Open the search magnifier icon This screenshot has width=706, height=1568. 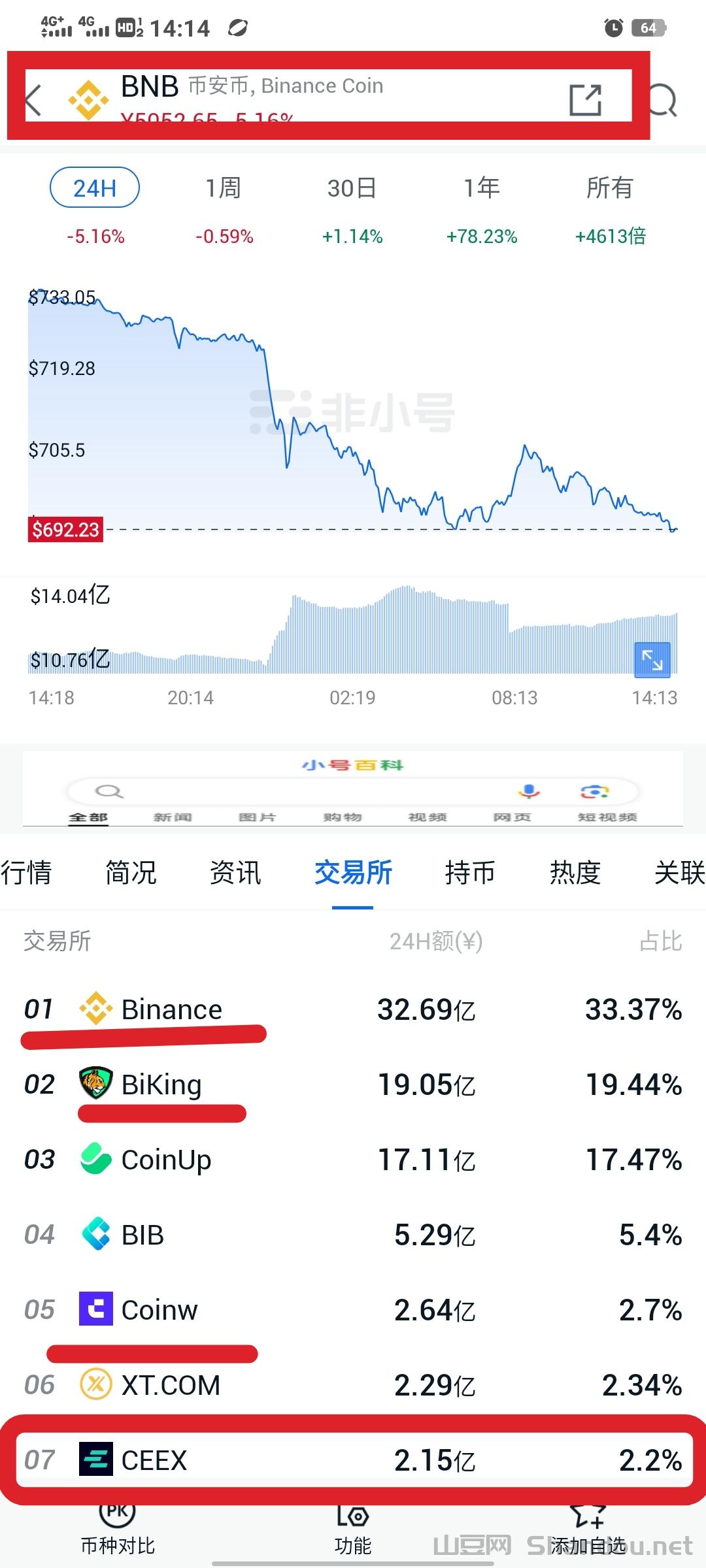coord(664,101)
